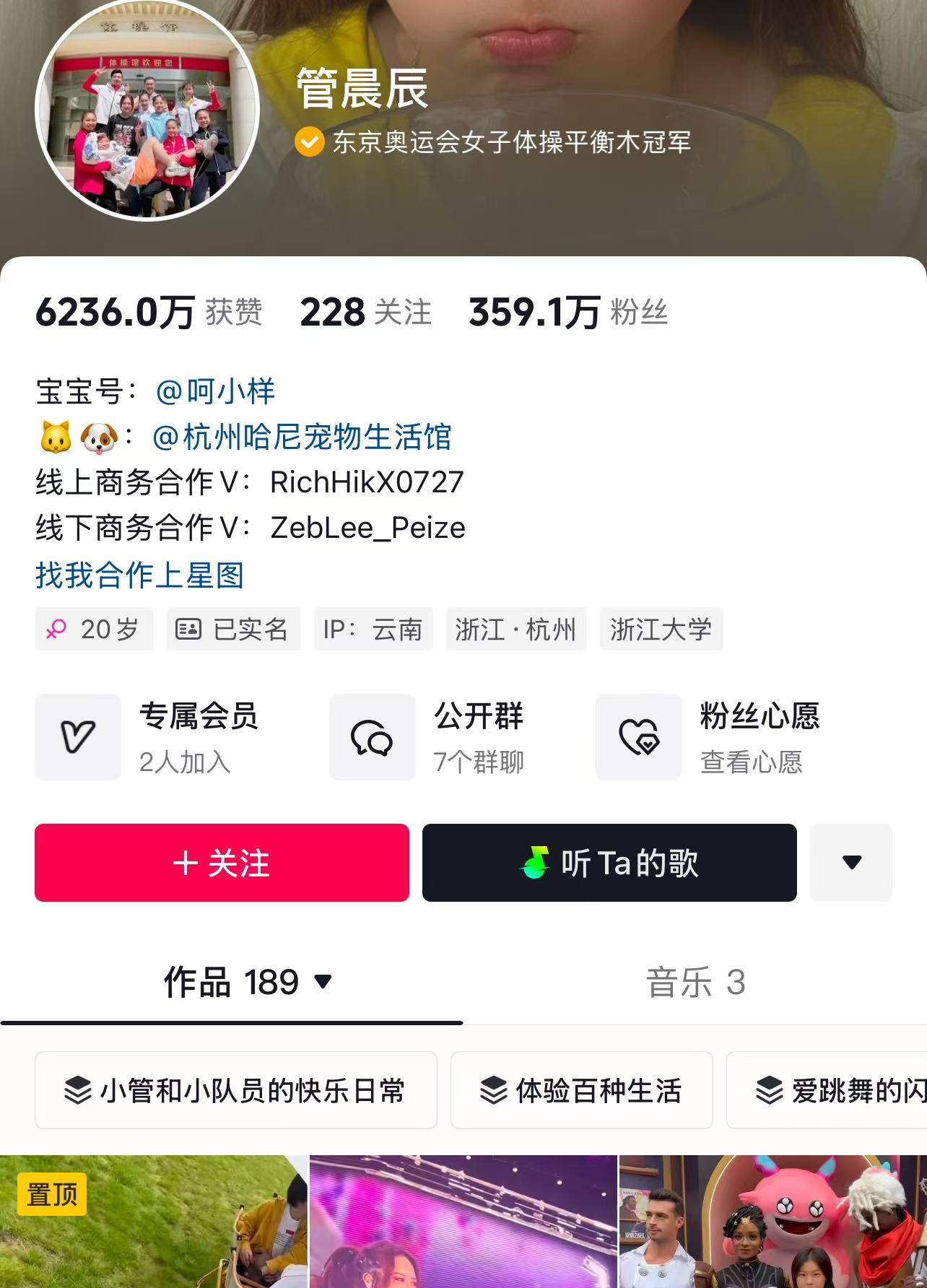
Task: Follow 管晨辰 with the red 关注 button
Action: (x=222, y=863)
